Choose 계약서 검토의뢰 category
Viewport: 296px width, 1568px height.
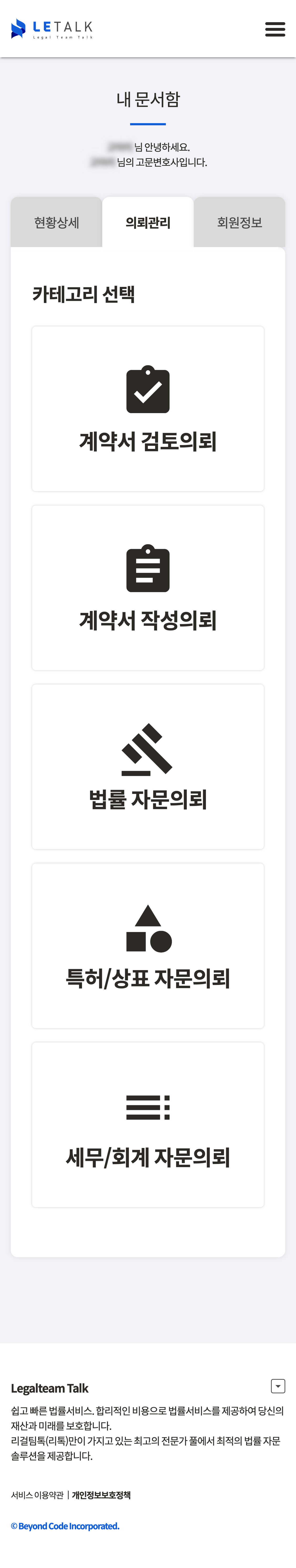(148, 409)
